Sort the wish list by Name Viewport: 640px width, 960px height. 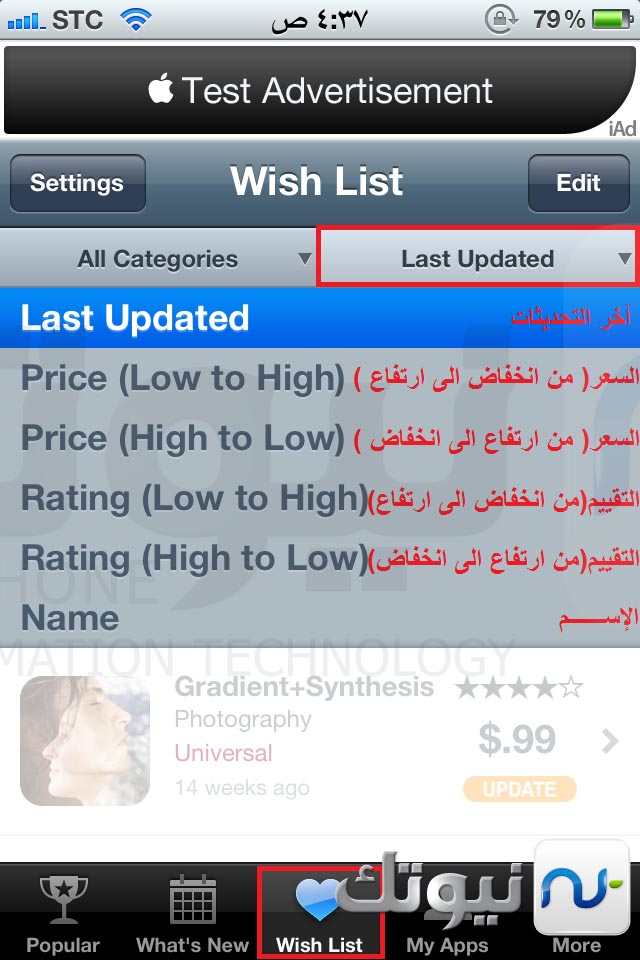[x=320, y=618]
